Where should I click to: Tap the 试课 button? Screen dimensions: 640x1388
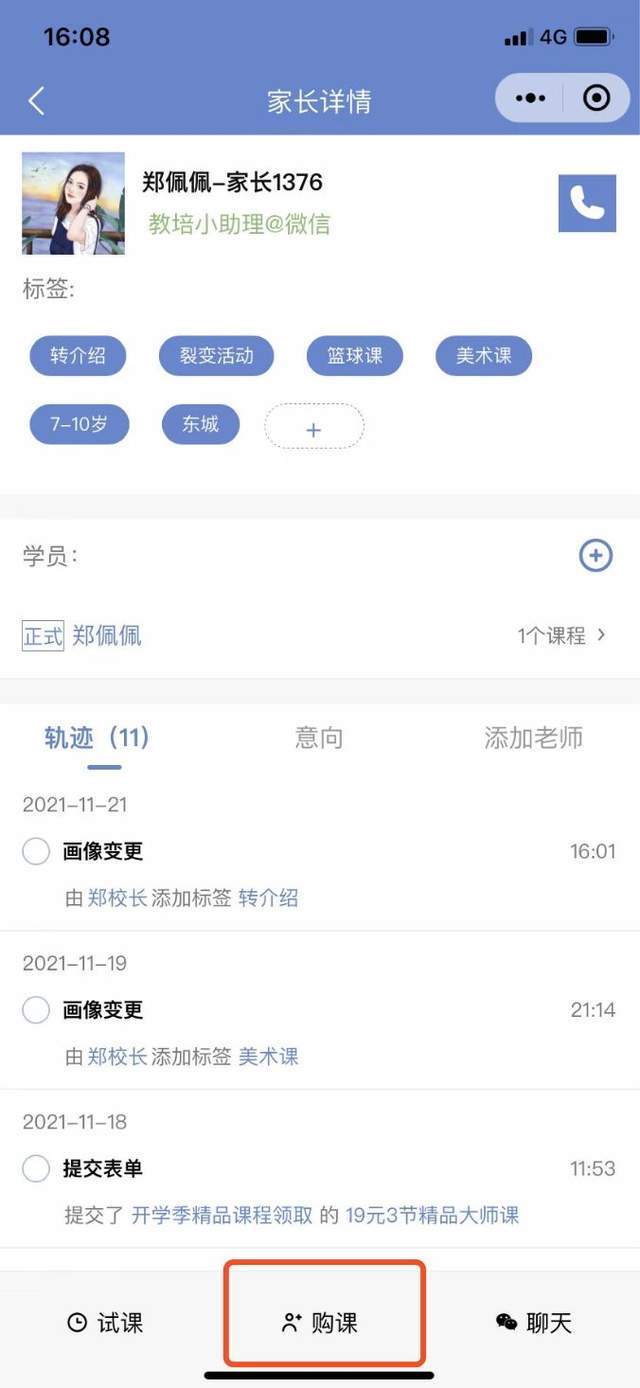point(105,1323)
